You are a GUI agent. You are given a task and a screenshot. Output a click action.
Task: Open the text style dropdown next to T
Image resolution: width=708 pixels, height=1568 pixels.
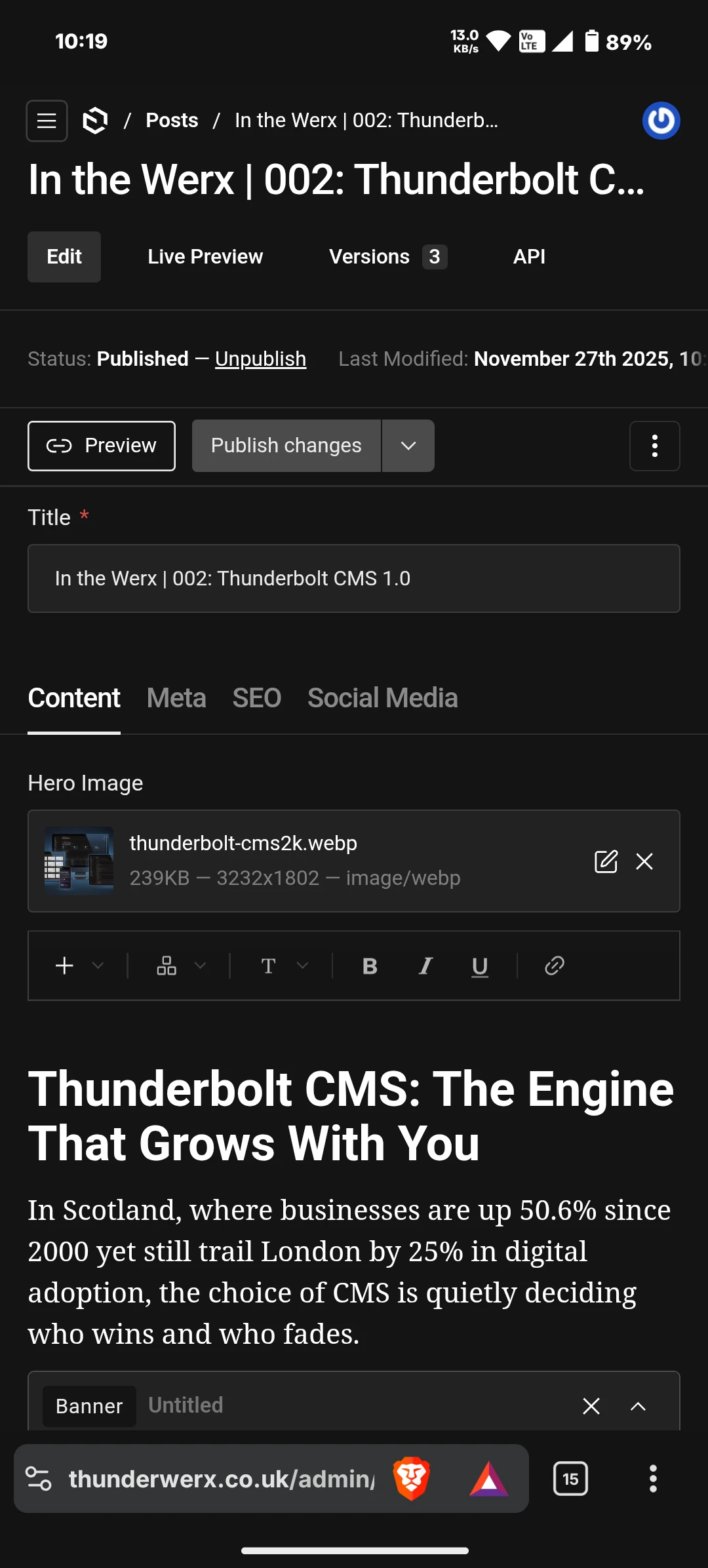tap(302, 966)
